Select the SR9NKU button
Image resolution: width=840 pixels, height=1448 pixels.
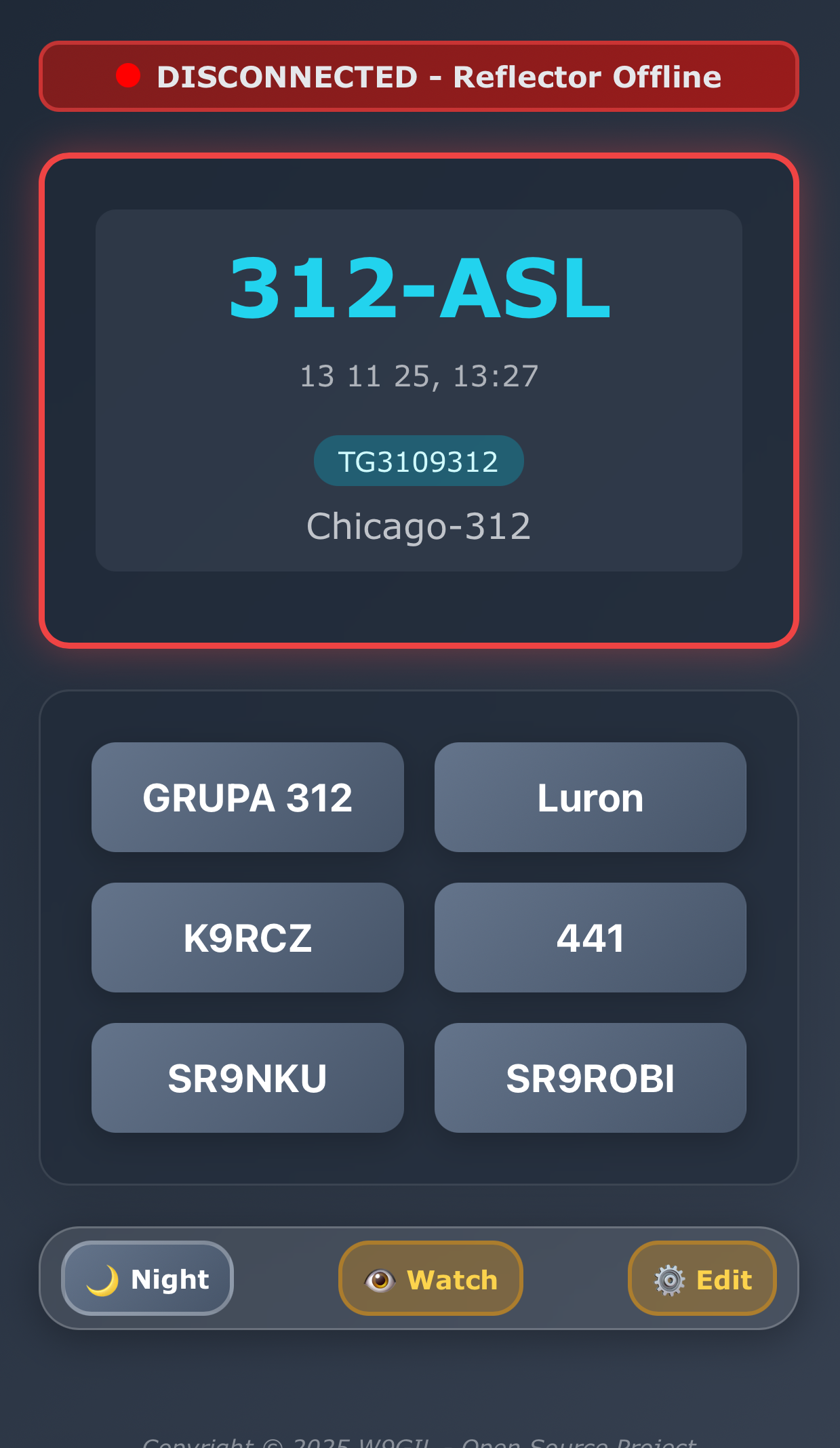[247, 1078]
